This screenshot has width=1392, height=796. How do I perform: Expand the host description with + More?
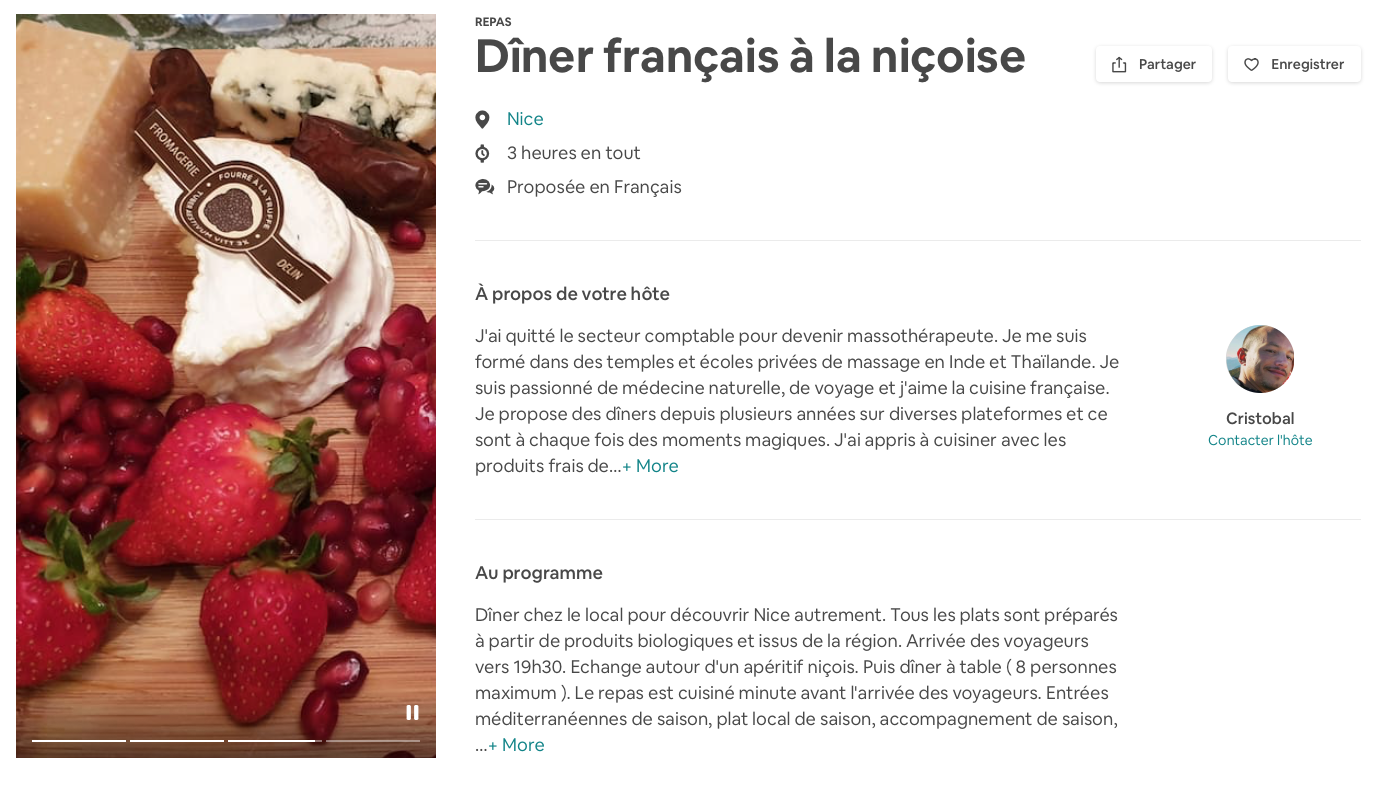[x=651, y=466]
